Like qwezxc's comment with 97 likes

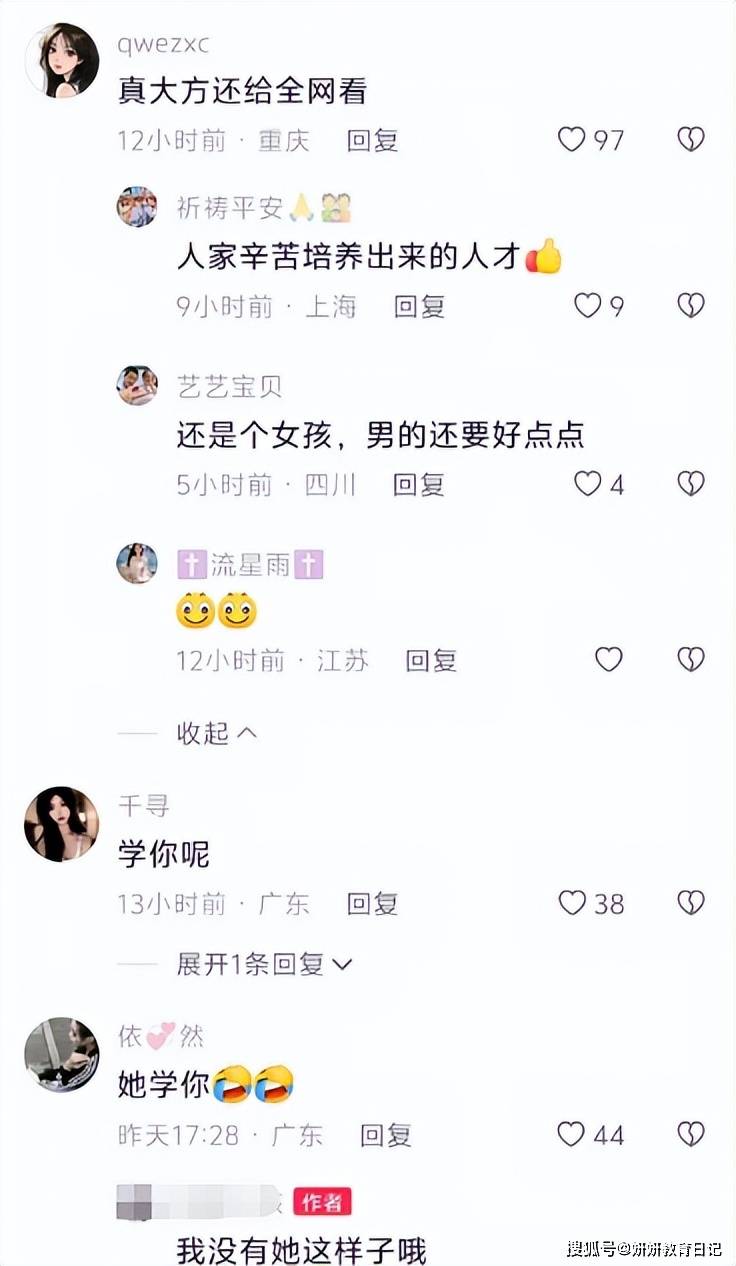click(572, 140)
